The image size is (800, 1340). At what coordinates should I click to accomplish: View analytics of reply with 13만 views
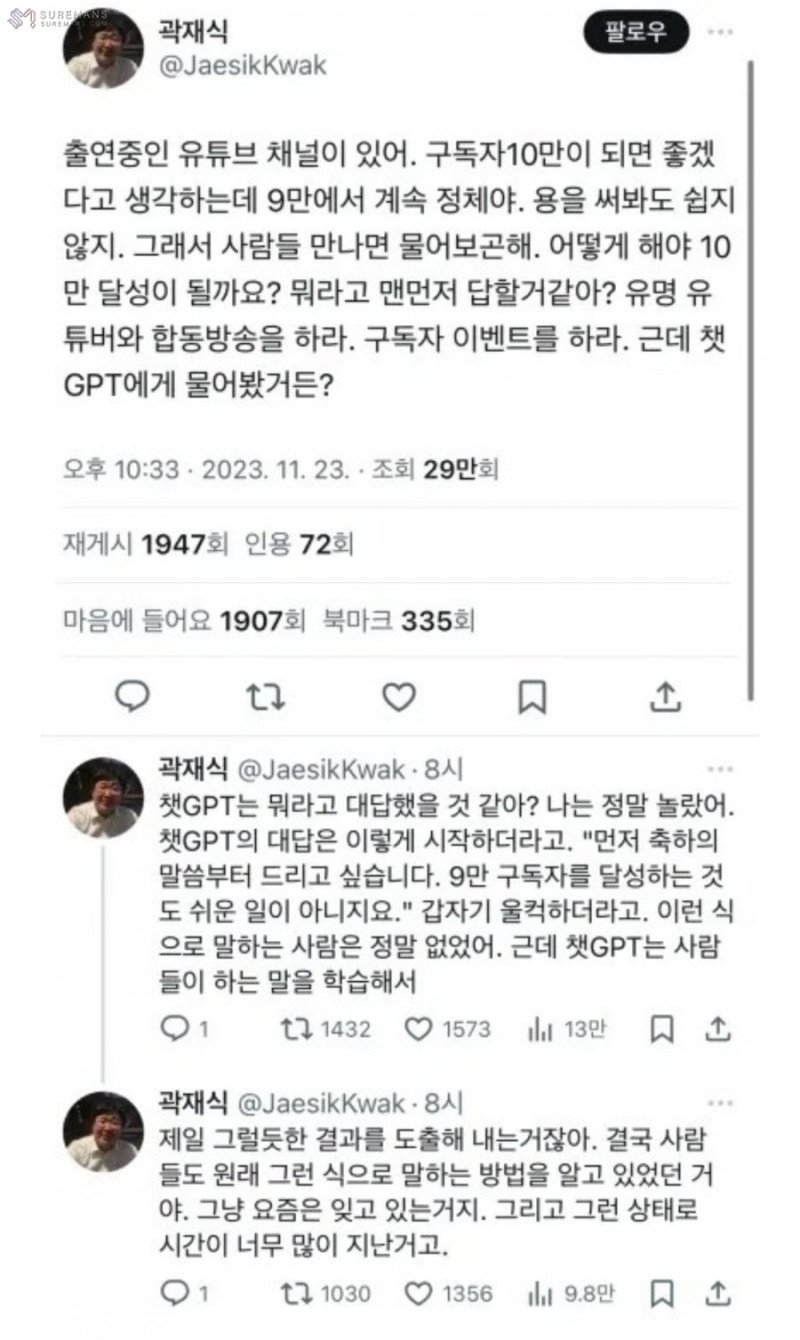[540, 1029]
